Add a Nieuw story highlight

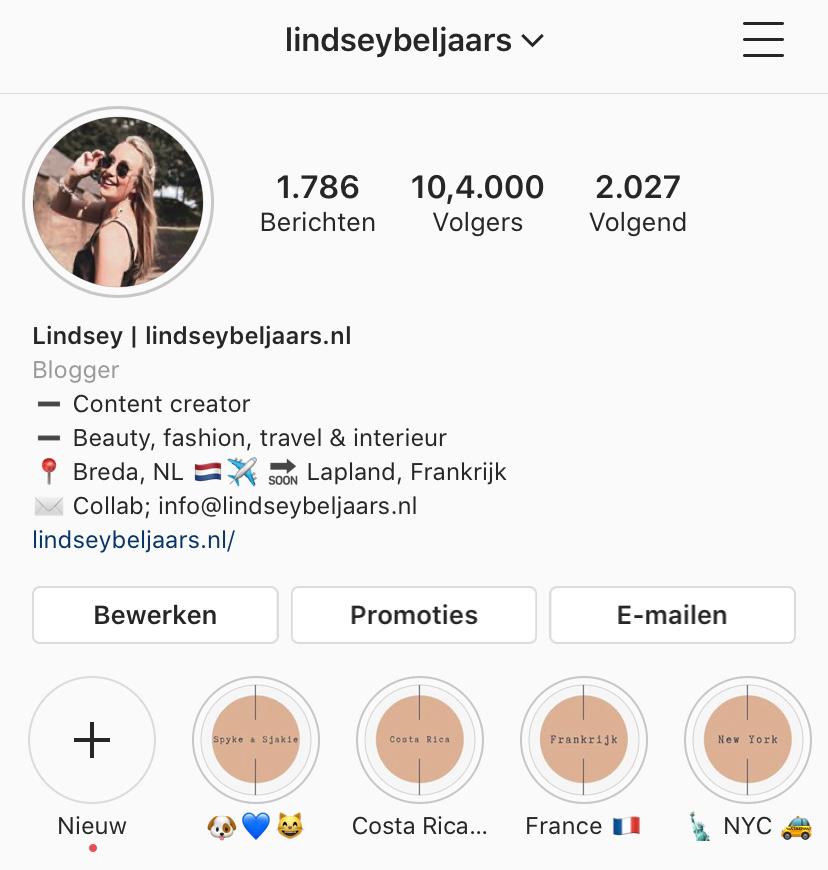[x=92, y=740]
